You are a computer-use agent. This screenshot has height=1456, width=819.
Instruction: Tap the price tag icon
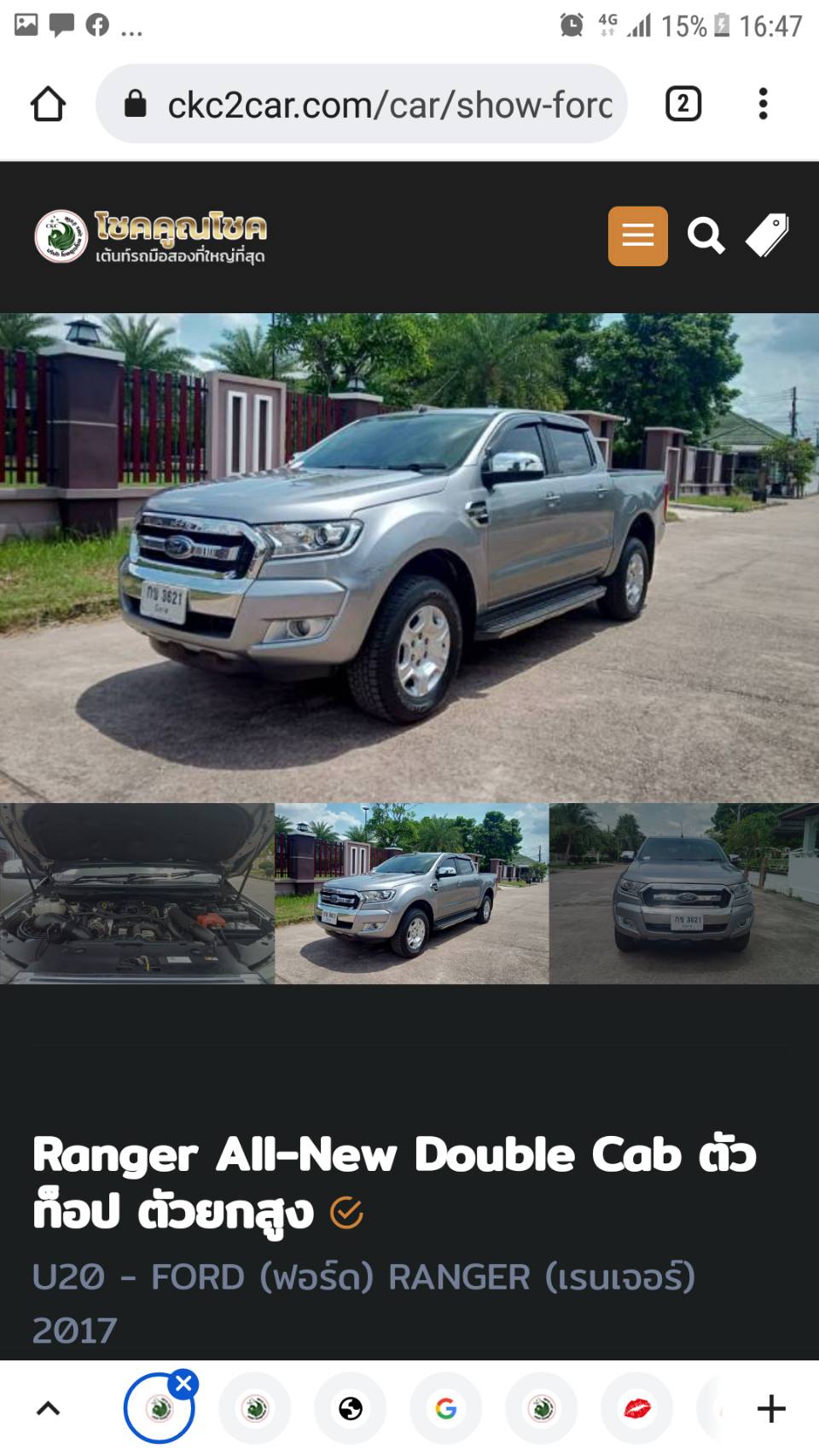[x=767, y=236]
